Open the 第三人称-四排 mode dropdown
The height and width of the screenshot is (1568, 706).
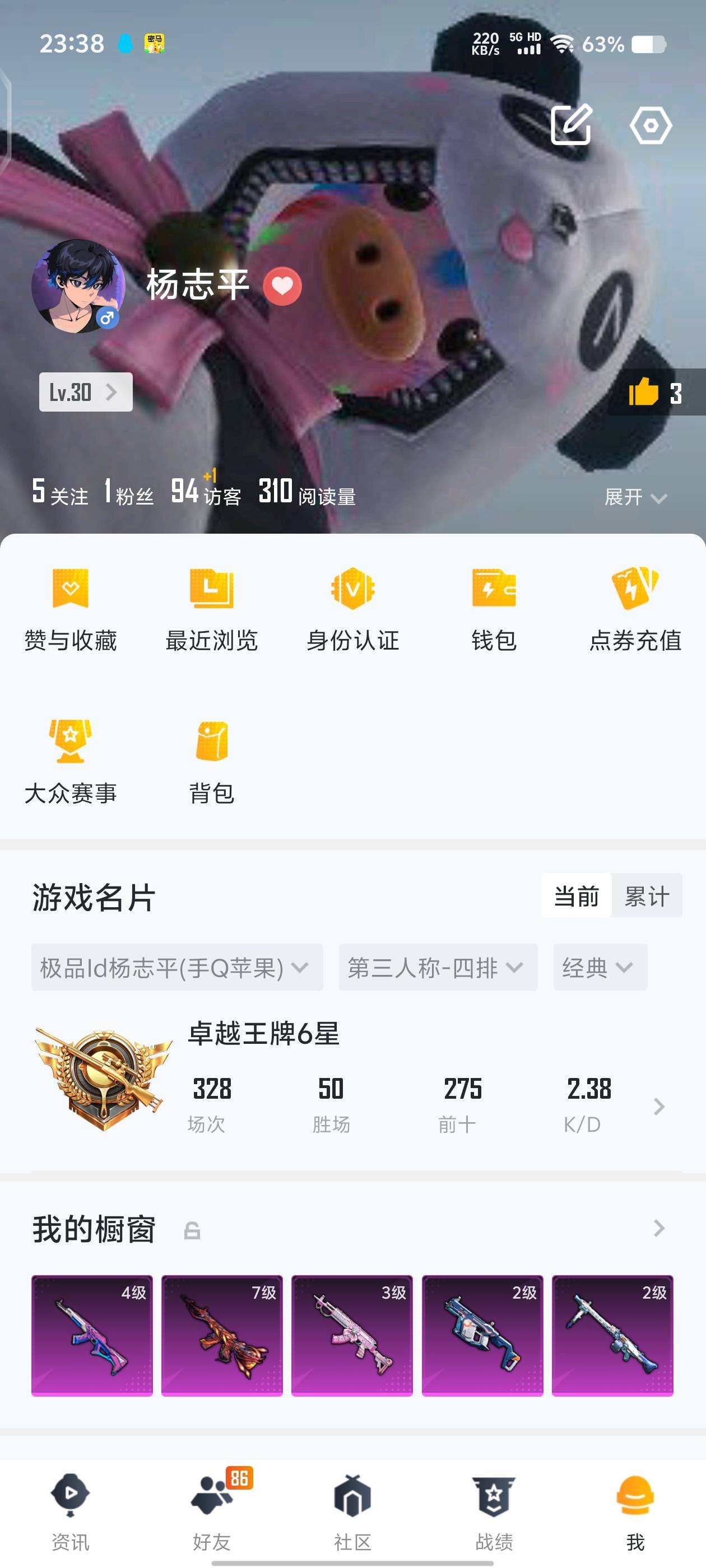[x=436, y=968]
